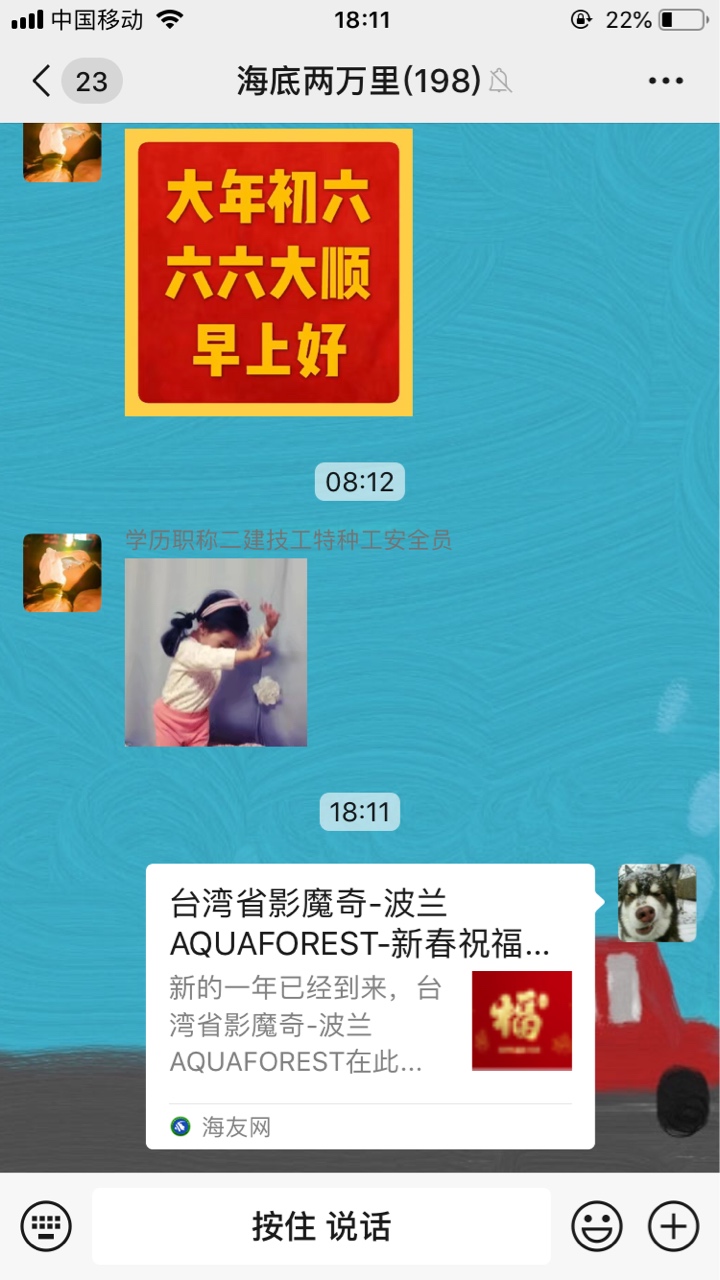Go back to the chat list

(42, 81)
